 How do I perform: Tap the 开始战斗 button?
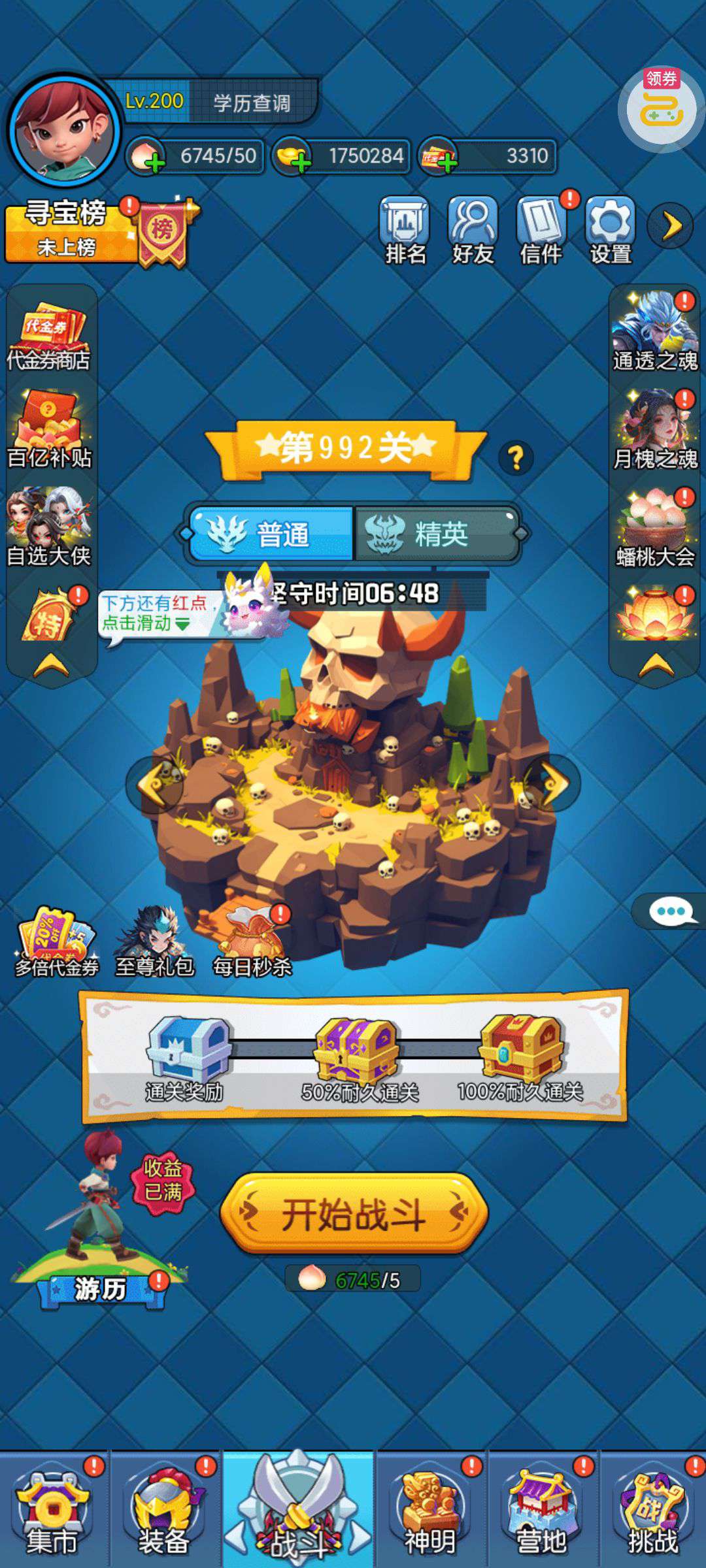coord(354,1214)
